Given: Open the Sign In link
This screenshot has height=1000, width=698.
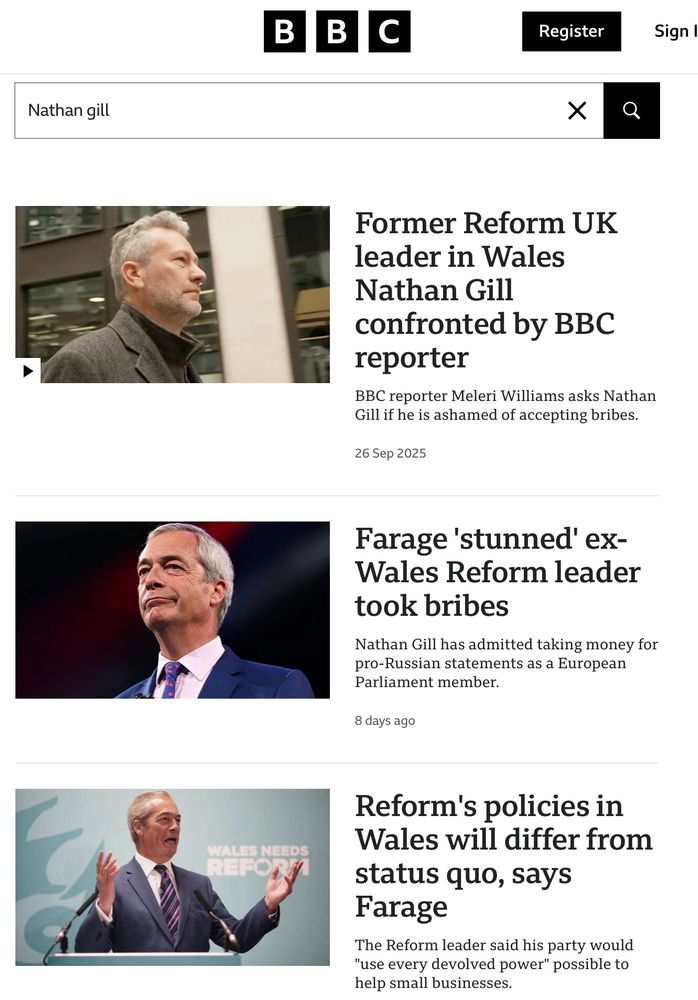Looking at the screenshot, I should point(675,31).
